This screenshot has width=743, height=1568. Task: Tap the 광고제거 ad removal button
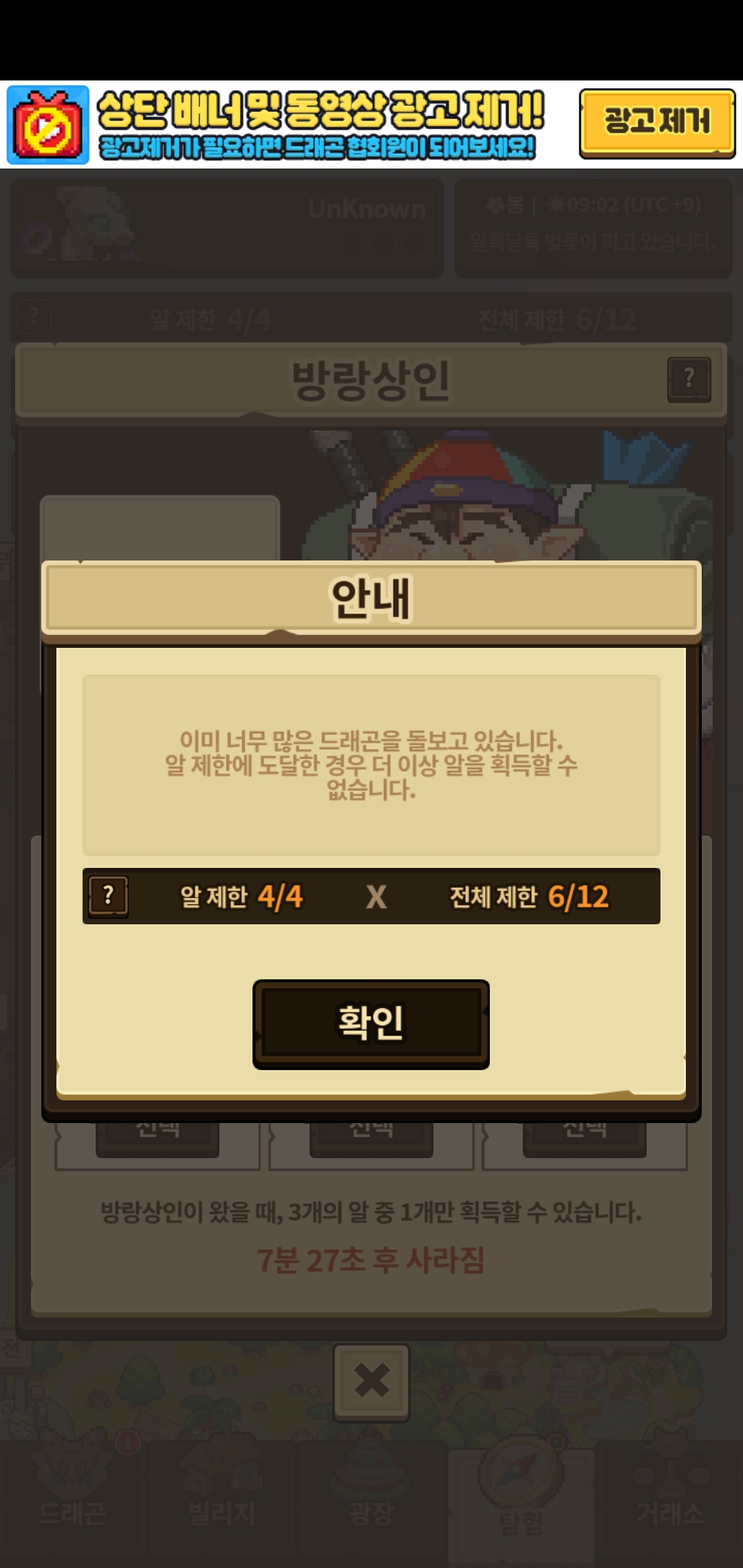[657, 124]
